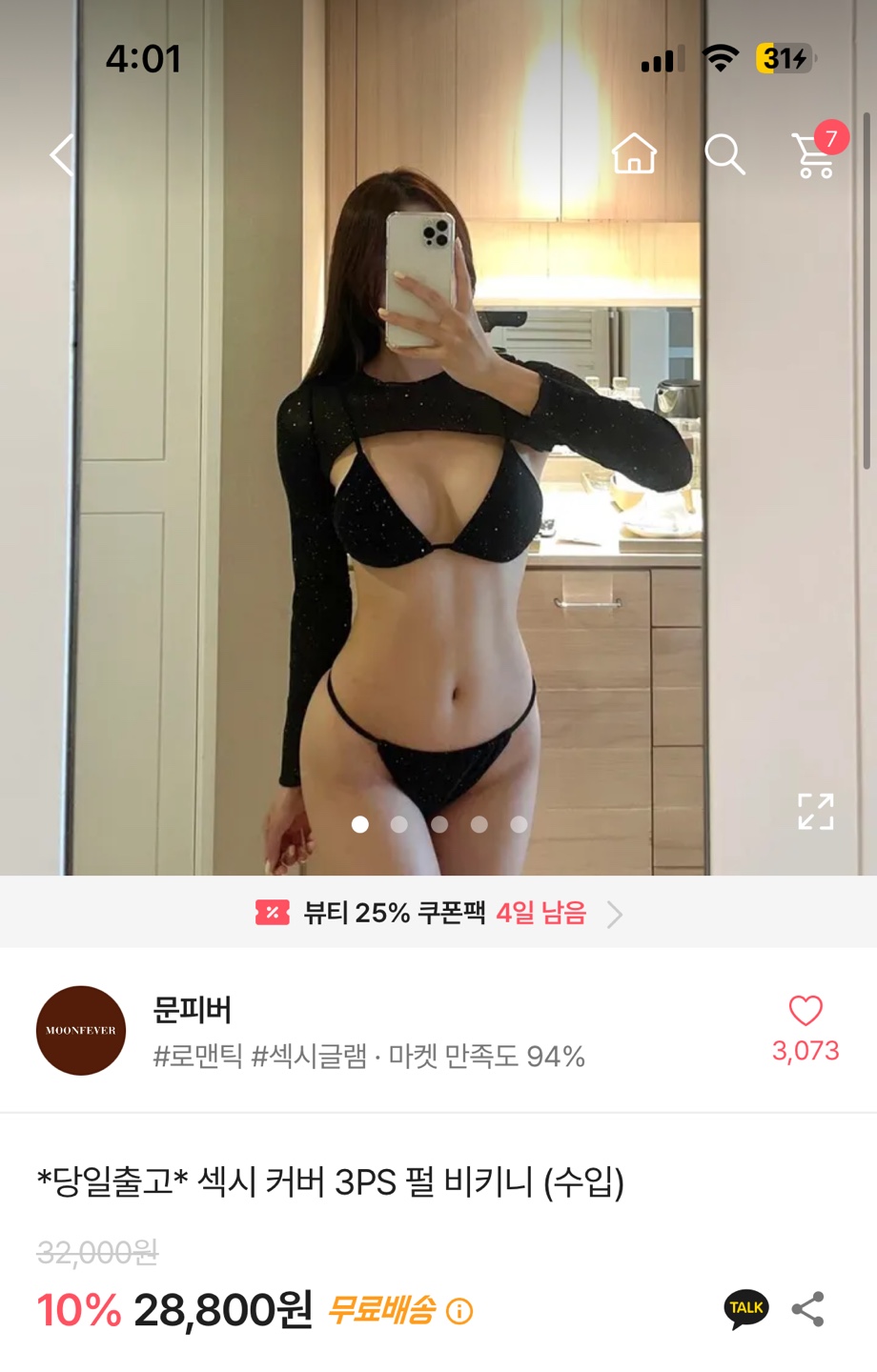Share this product
877x1372 pixels.
[x=807, y=1309]
